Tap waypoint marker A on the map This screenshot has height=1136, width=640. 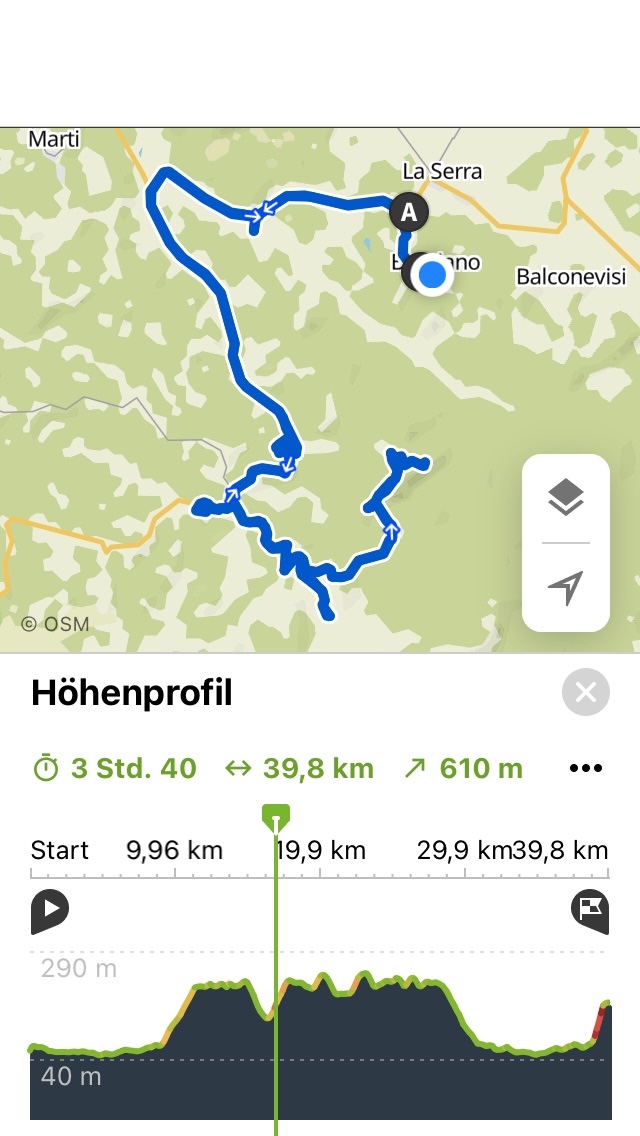click(x=408, y=211)
